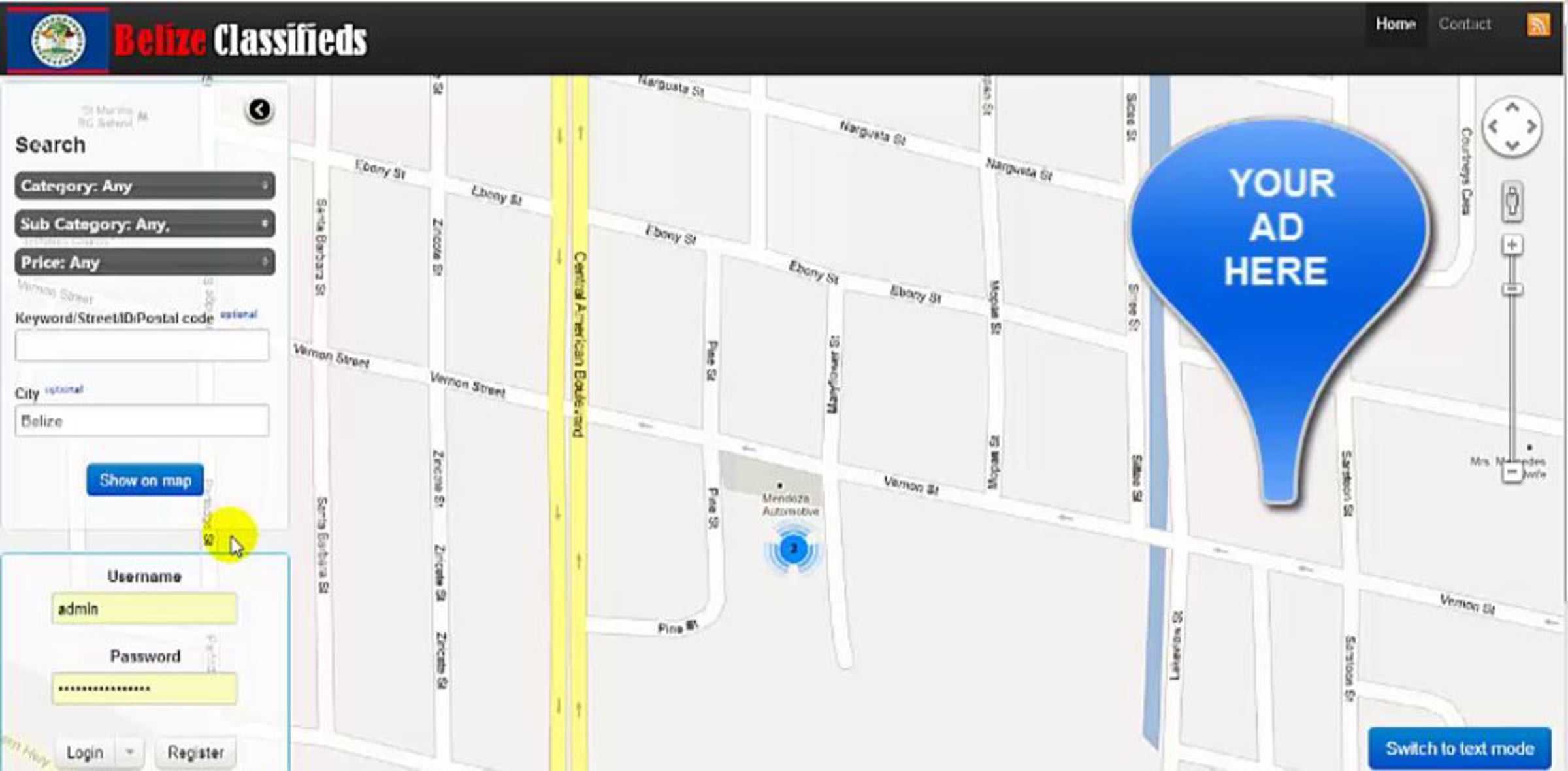1568x771 pixels.
Task: Zoom in on the map
Action: click(x=1512, y=245)
